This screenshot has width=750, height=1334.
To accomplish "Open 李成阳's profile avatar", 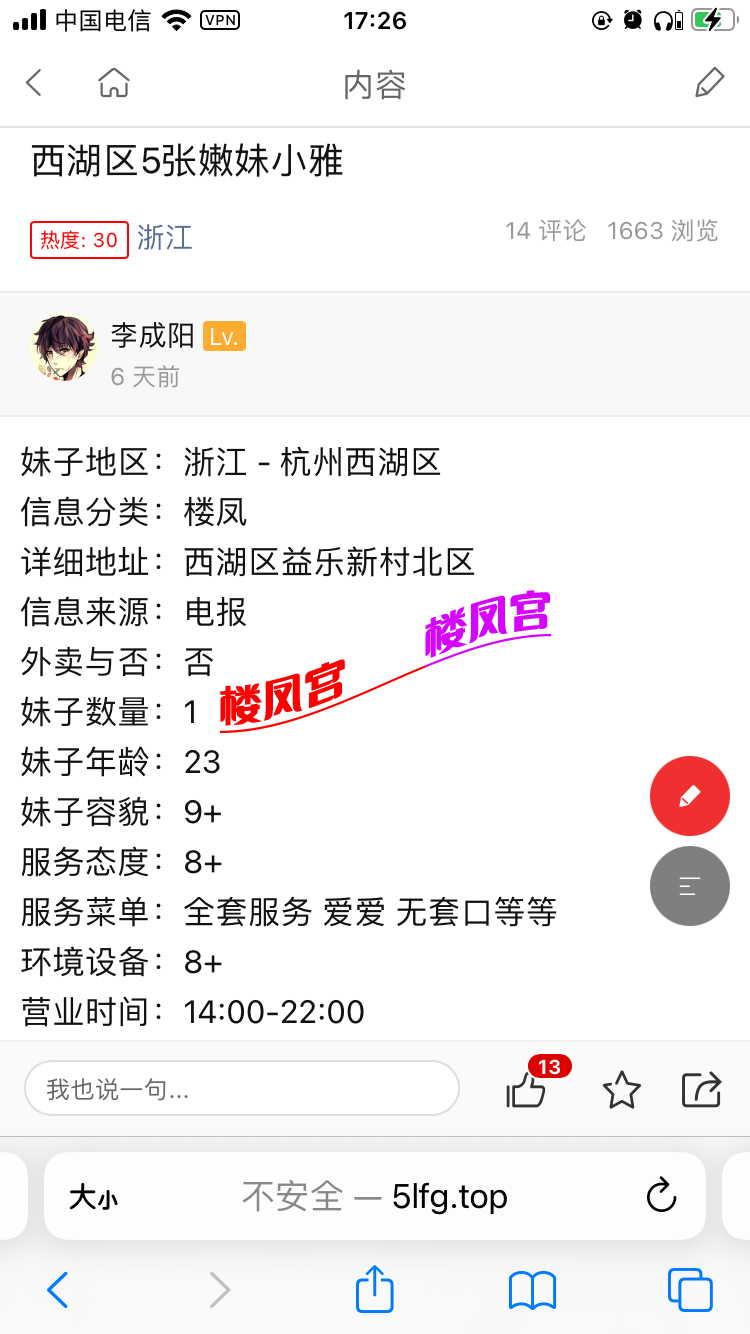I will [64, 349].
